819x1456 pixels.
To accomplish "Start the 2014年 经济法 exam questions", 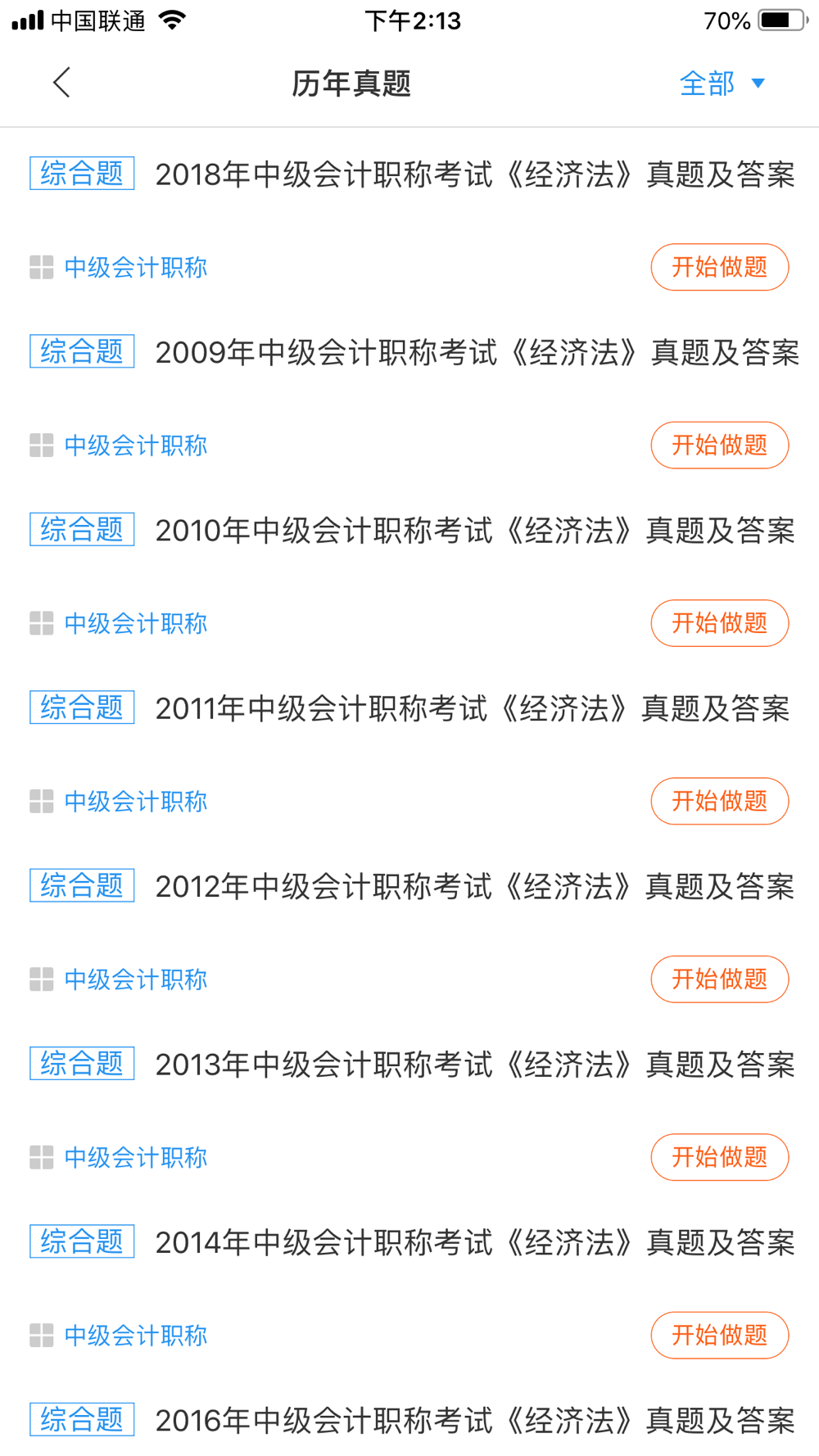I will [720, 1336].
